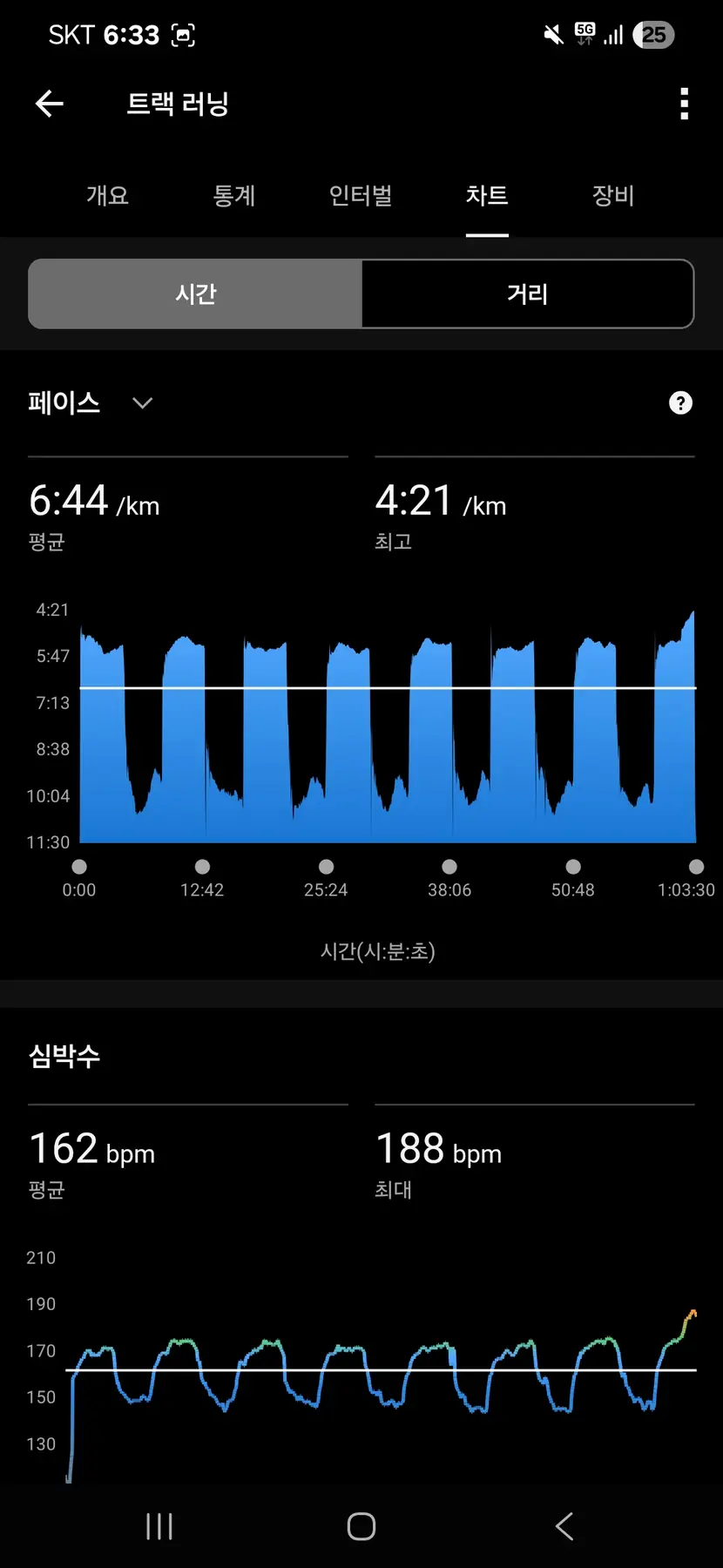Open the recent apps view
723x1568 pixels.
click(159, 1526)
